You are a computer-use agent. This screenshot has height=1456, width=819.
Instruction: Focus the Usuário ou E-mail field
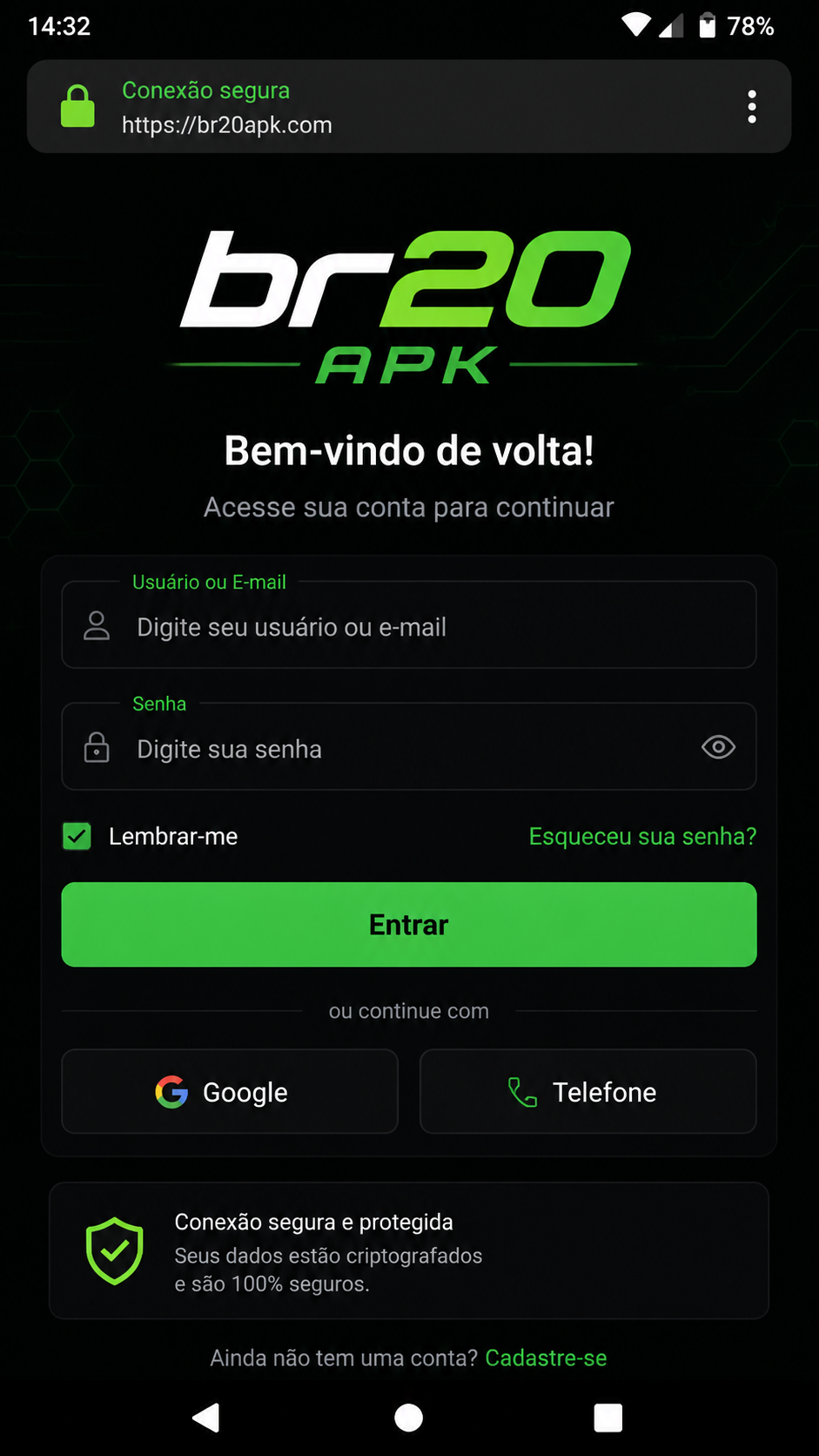click(409, 625)
